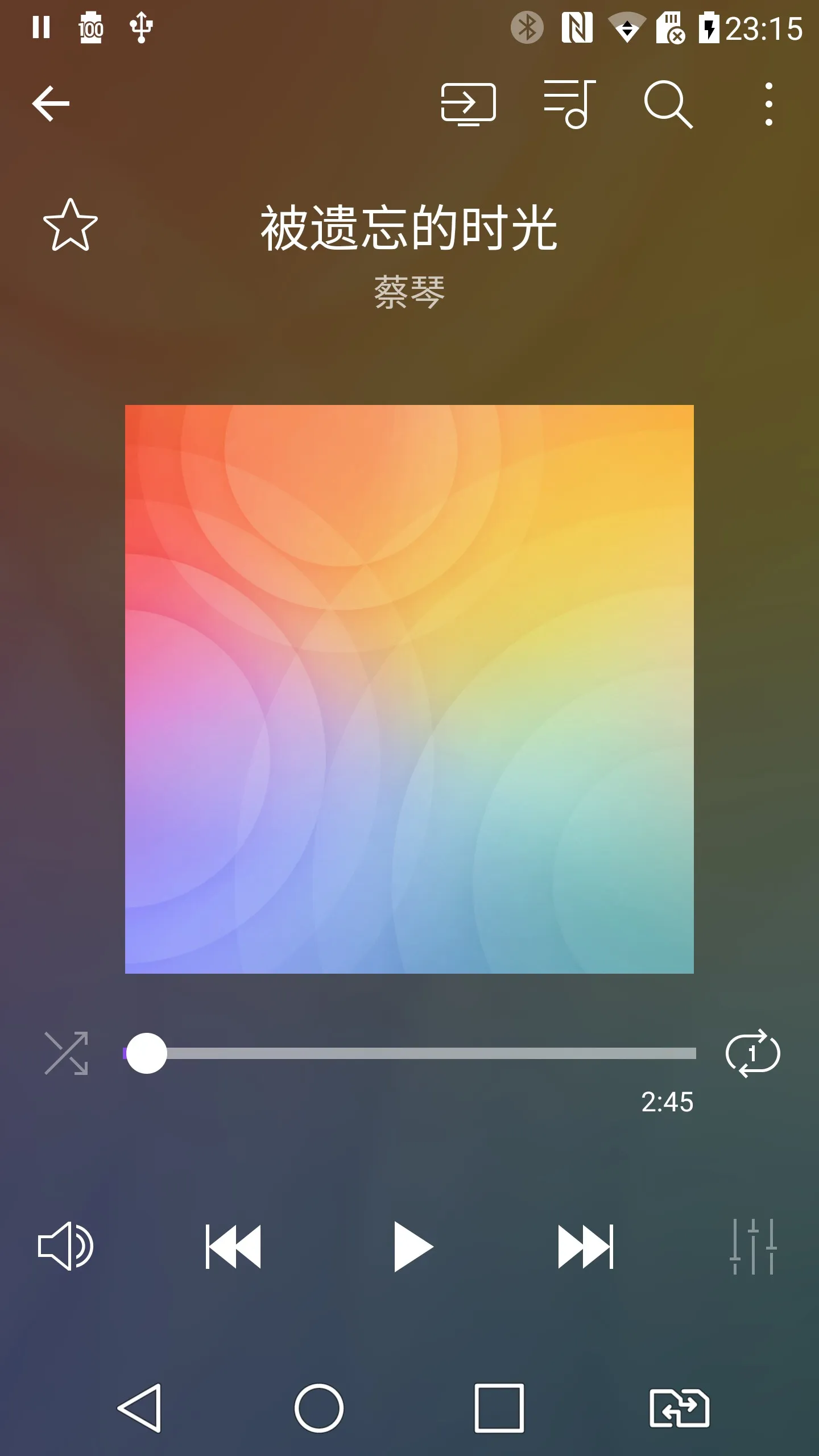Go back using the top arrow
Image resolution: width=819 pixels, height=1456 pixels.
pyautogui.click(x=51, y=104)
